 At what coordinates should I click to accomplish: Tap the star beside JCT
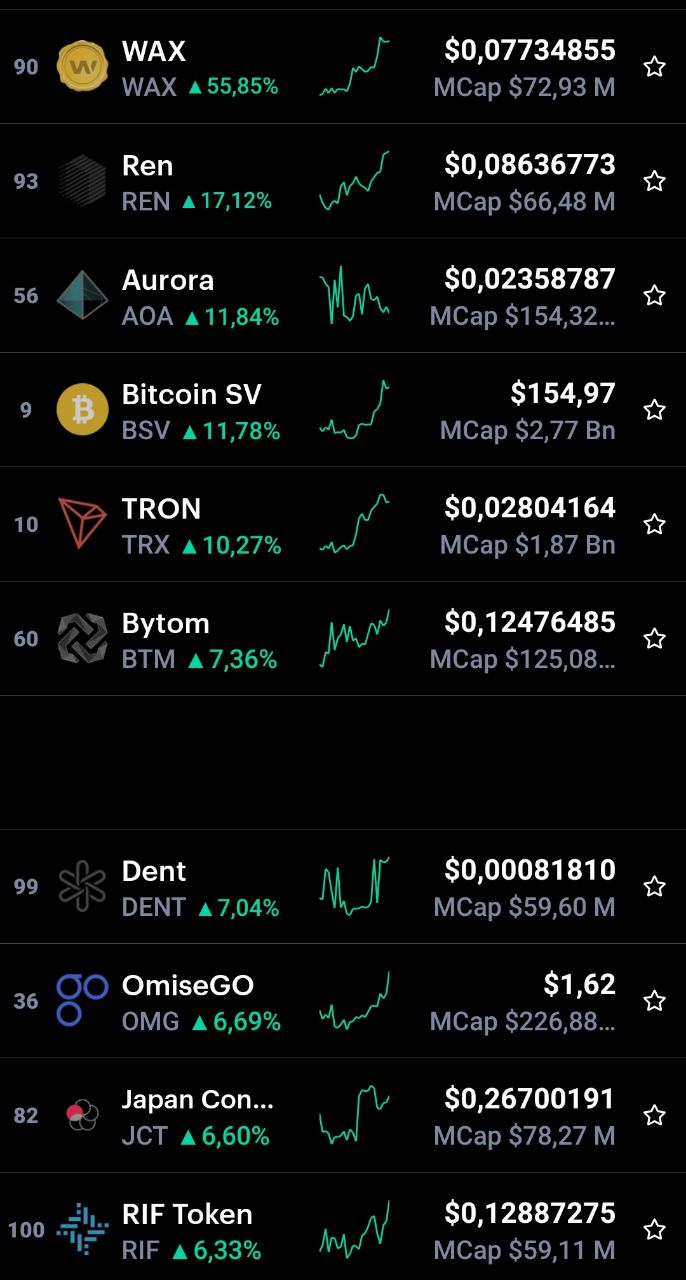pyautogui.click(x=654, y=1115)
